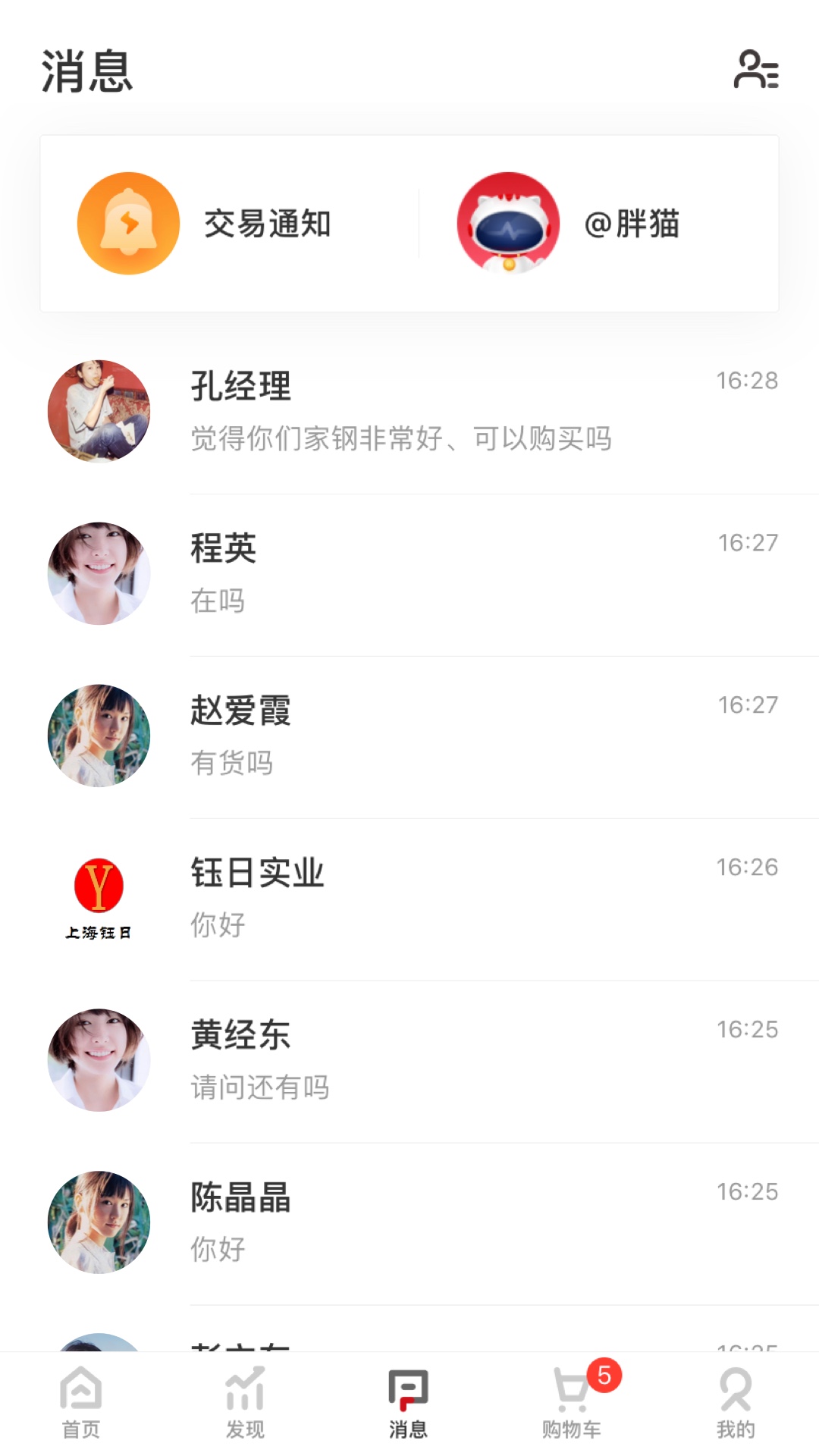Select the 消息 tab

(408, 1403)
